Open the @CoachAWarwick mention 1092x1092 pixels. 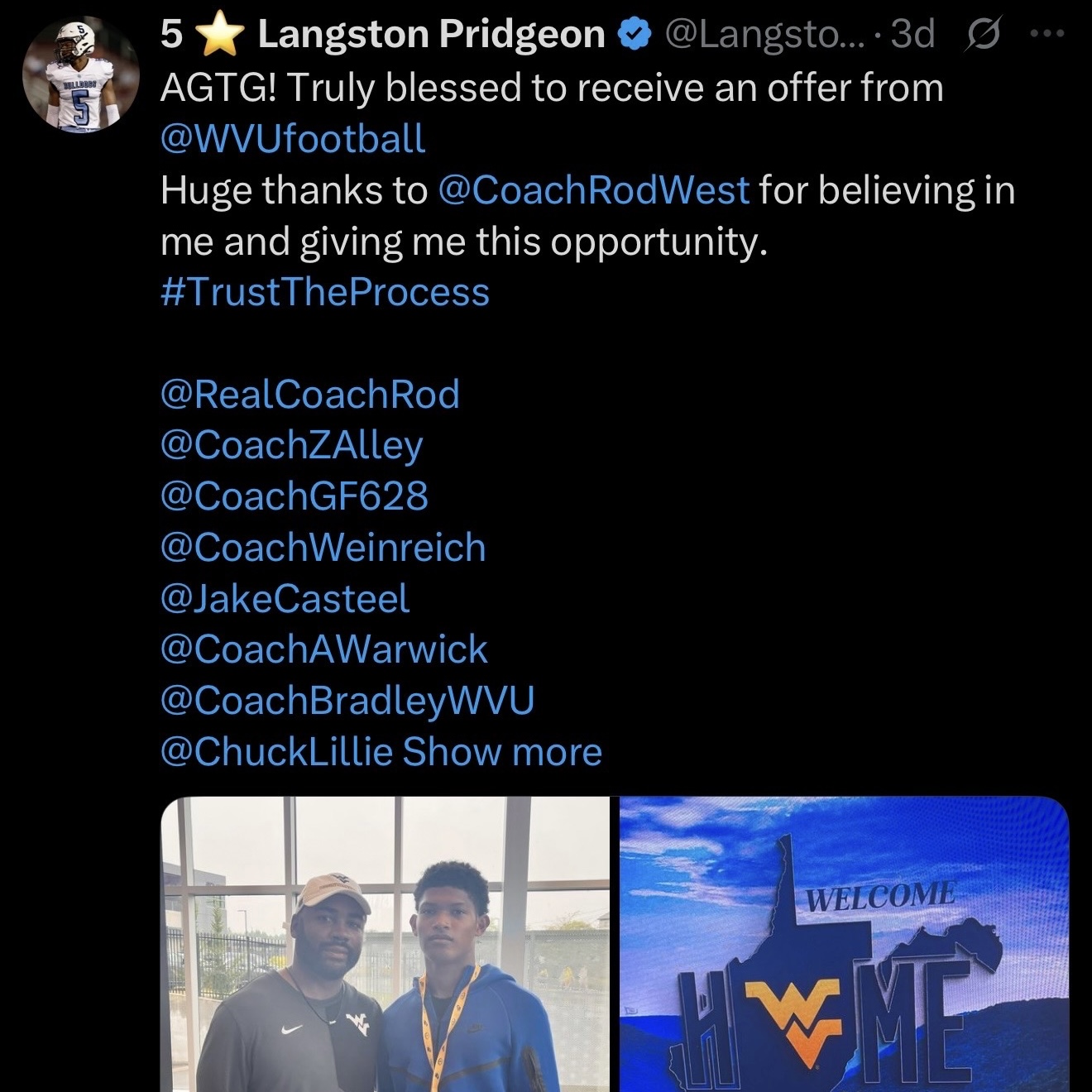point(324,649)
